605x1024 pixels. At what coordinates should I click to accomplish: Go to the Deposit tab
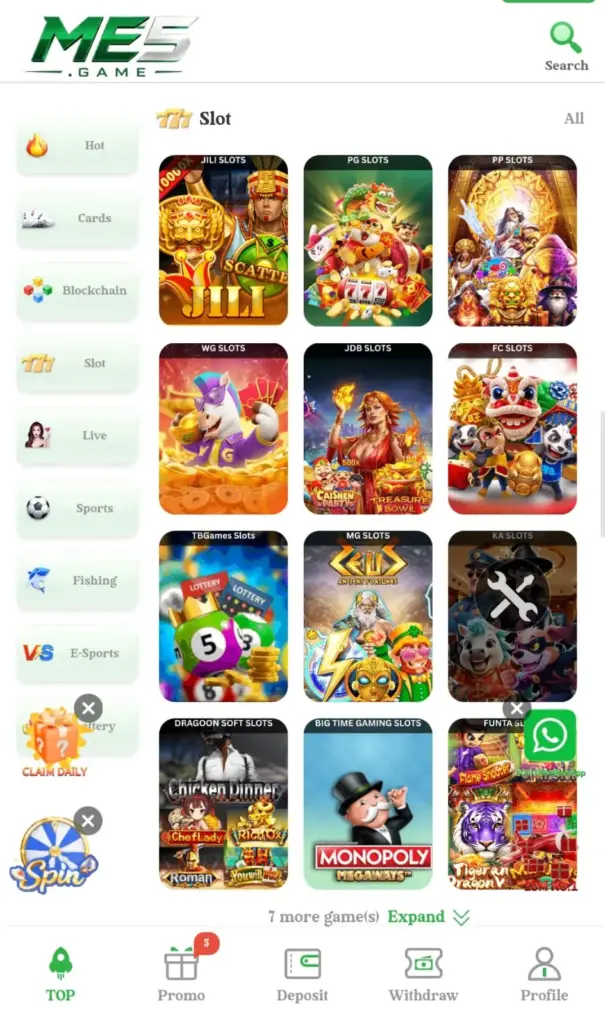coord(302,975)
